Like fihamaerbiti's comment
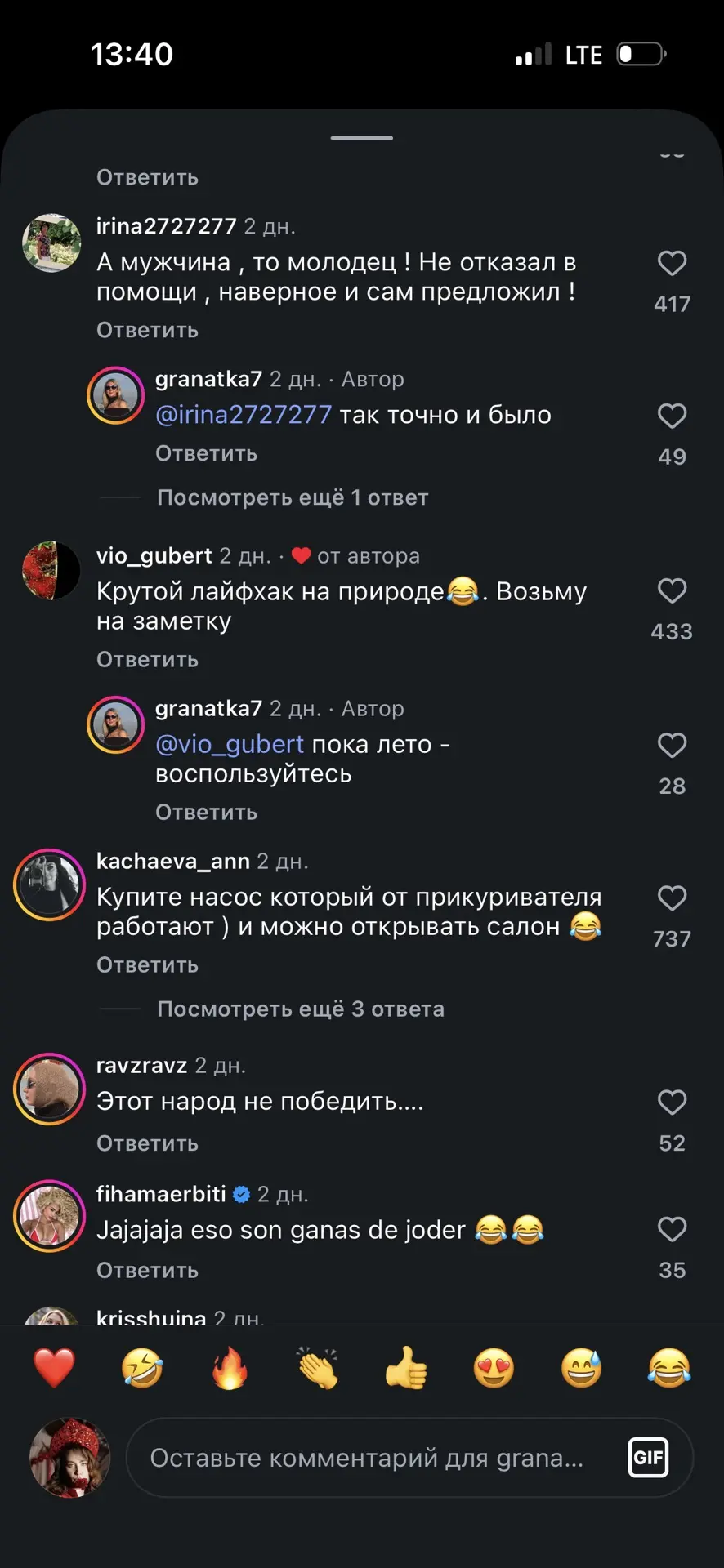Screen dimensions: 724x1568 coord(672,1229)
